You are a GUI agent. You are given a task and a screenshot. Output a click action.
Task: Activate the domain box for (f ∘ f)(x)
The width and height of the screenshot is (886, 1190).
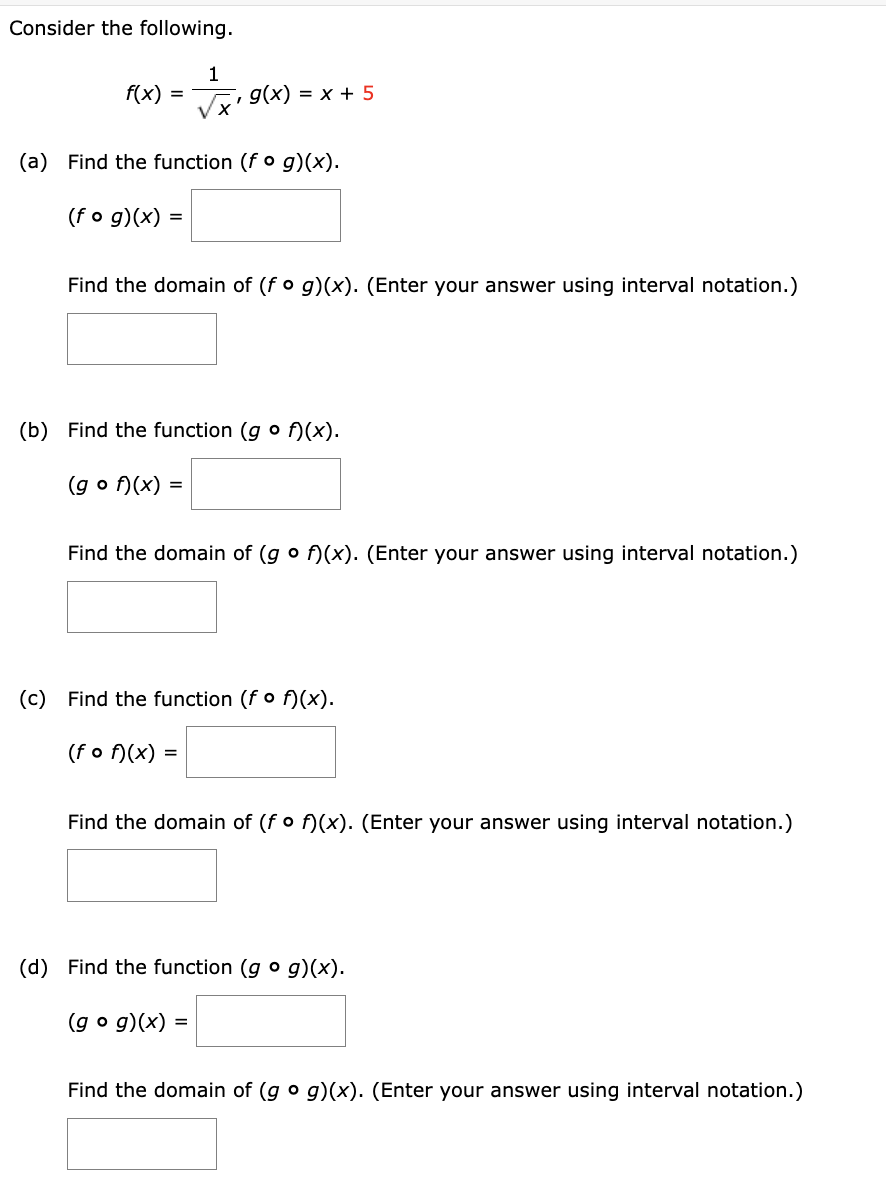[142, 875]
